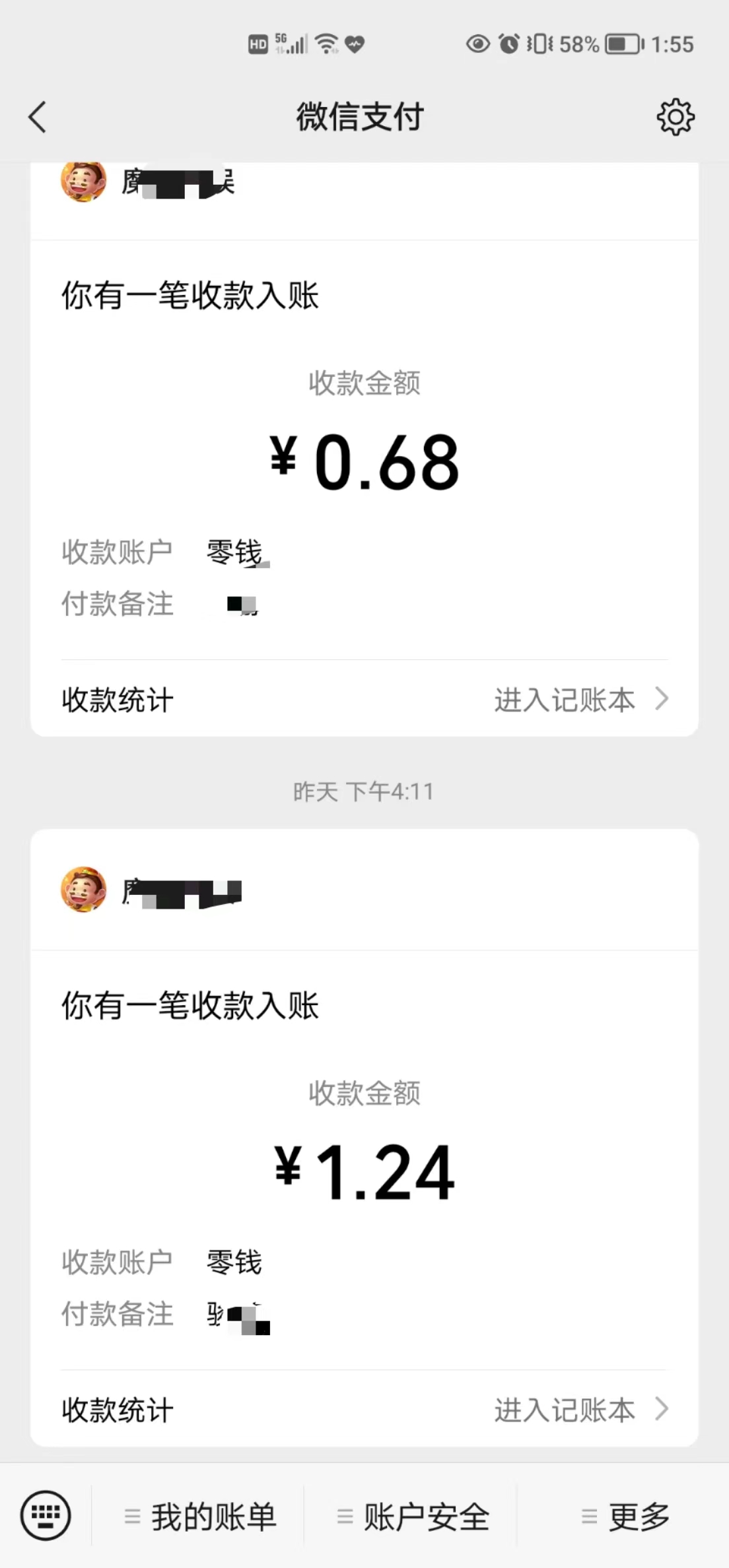Open the 账户安全 menu
This screenshot has height=1568, width=729.
[413, 1517]
